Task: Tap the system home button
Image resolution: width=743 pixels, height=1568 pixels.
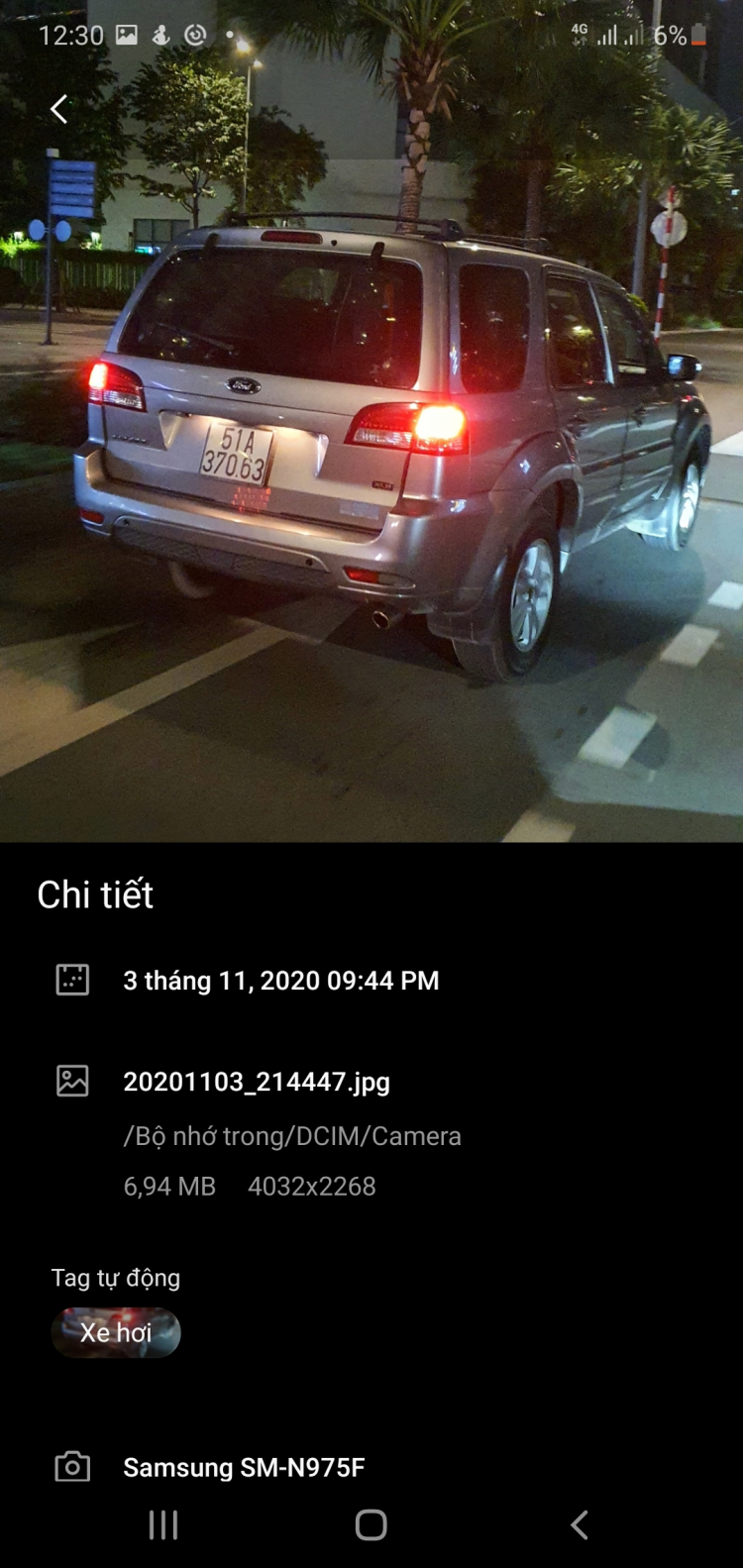Action: (371, 1524)
